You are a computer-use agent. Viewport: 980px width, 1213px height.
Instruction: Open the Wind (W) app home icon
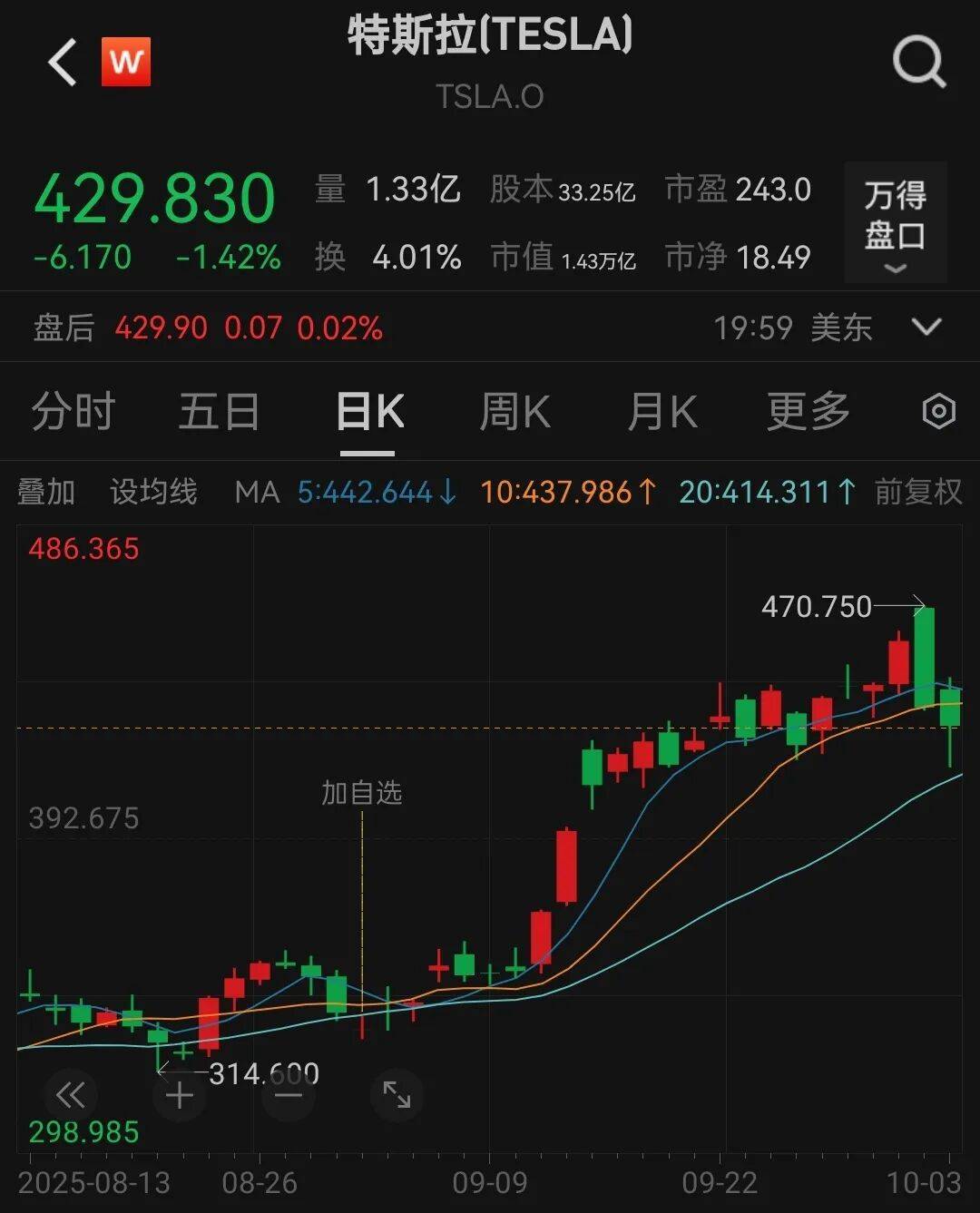(127, 62)
